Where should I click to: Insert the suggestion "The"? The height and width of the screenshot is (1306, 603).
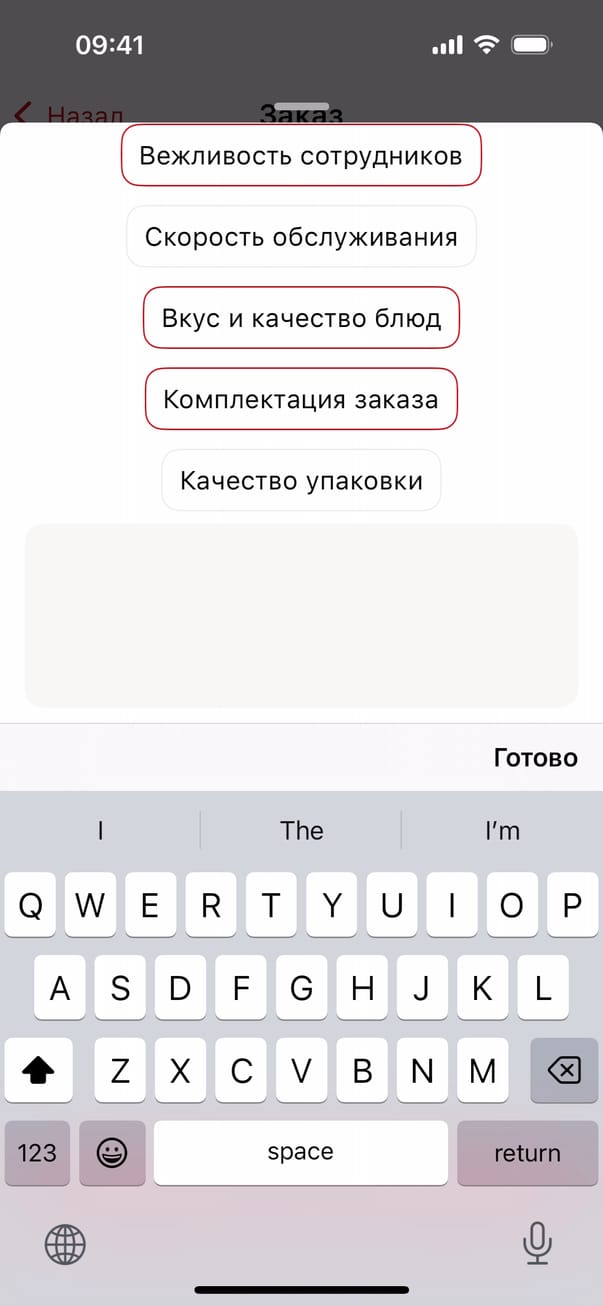click(x=301, y=830)
